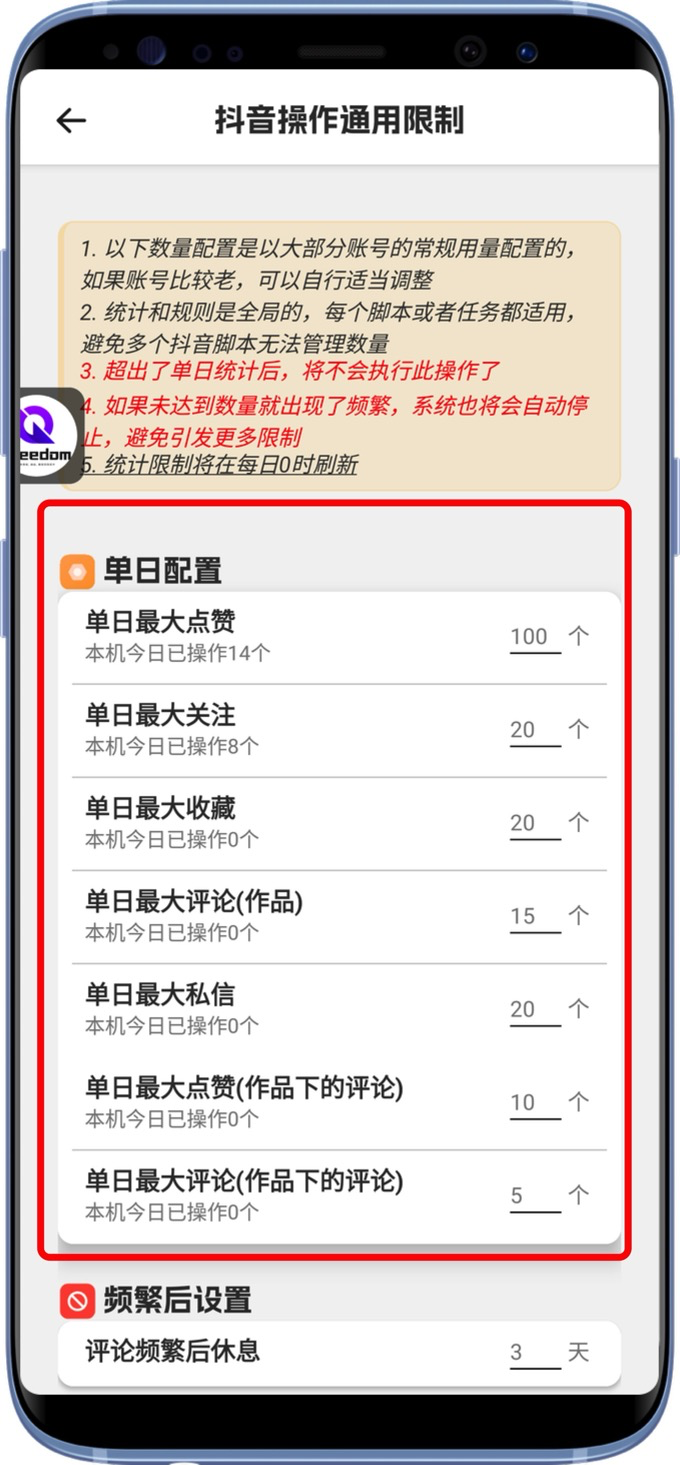The image size is (680, 1465).
Task: Edit the 单日最大点赞 value field
Action: pos(534,637)
